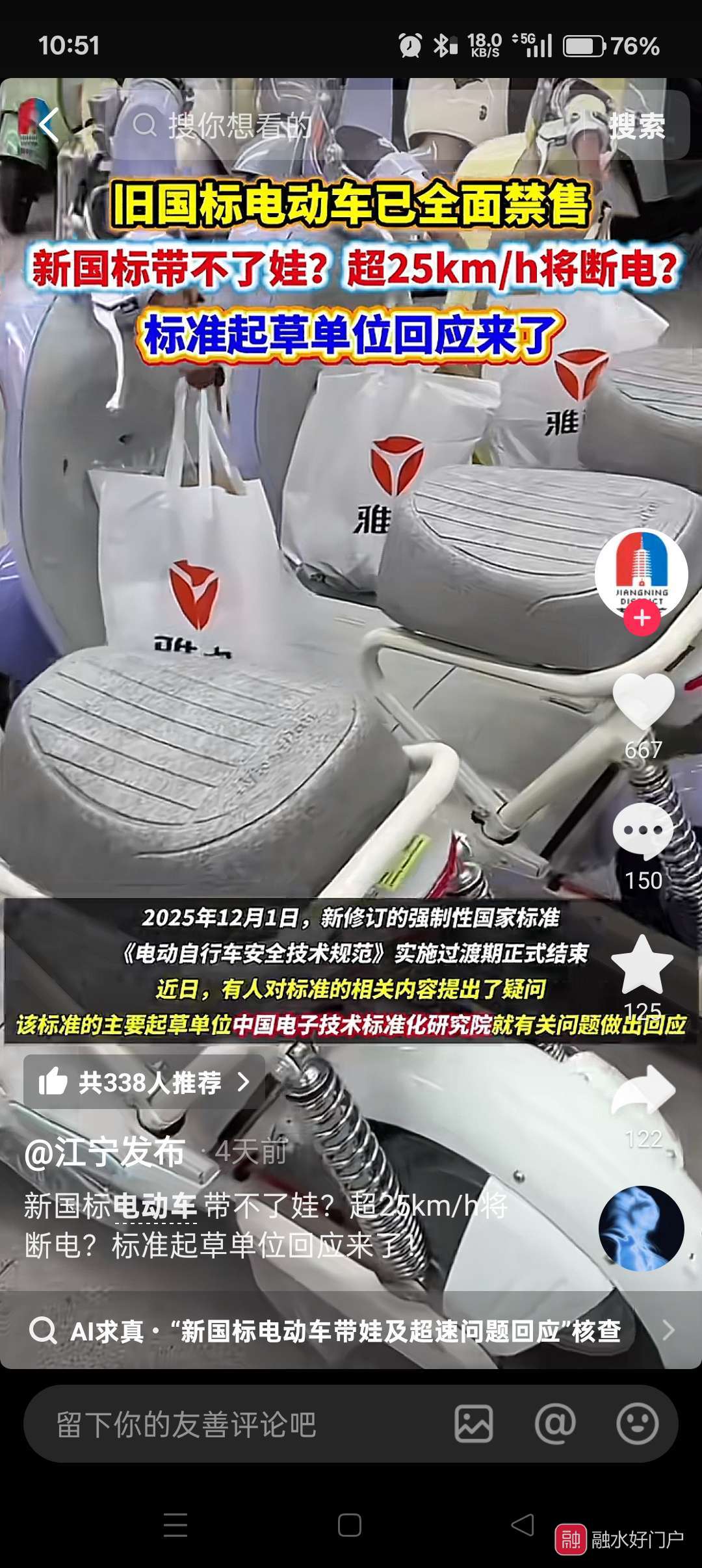Viewport: 702px width, 1568px height.
Task: Tap the 电动车 keyword link in the caption
Action: (155, 1207)
